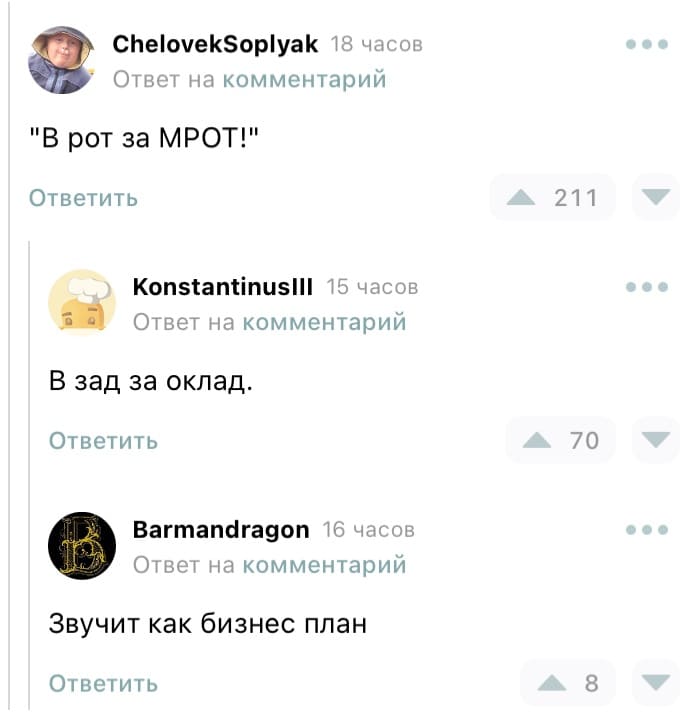Tap Barmandragon's avatar picture
This screenshot has height=713, width=689.
click(82, 546)
